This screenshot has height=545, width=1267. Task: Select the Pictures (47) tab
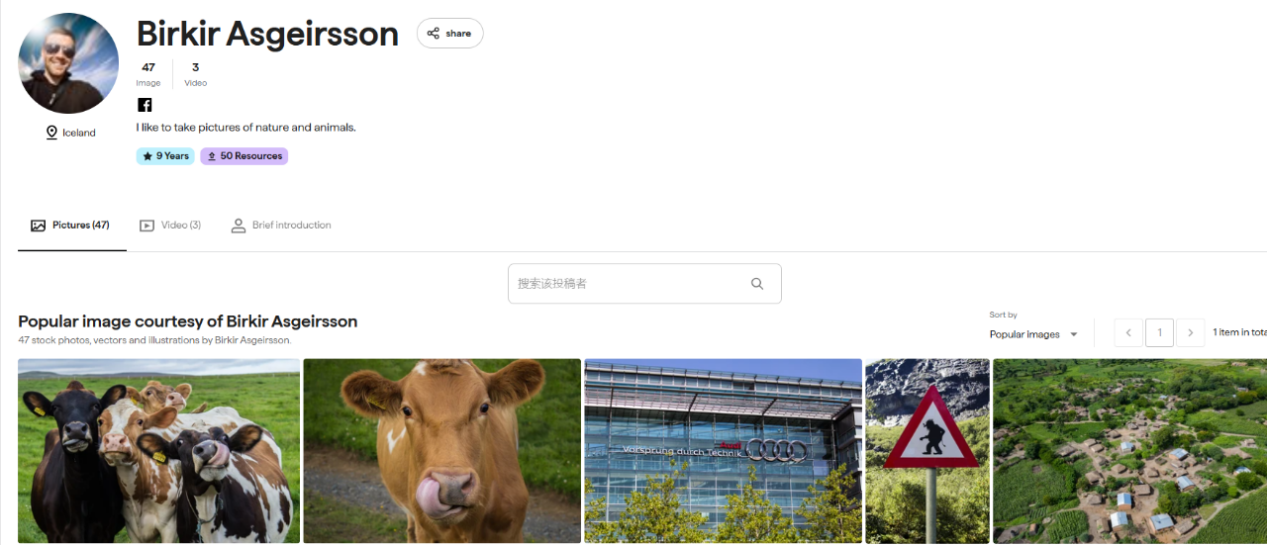tap(70, 225)
